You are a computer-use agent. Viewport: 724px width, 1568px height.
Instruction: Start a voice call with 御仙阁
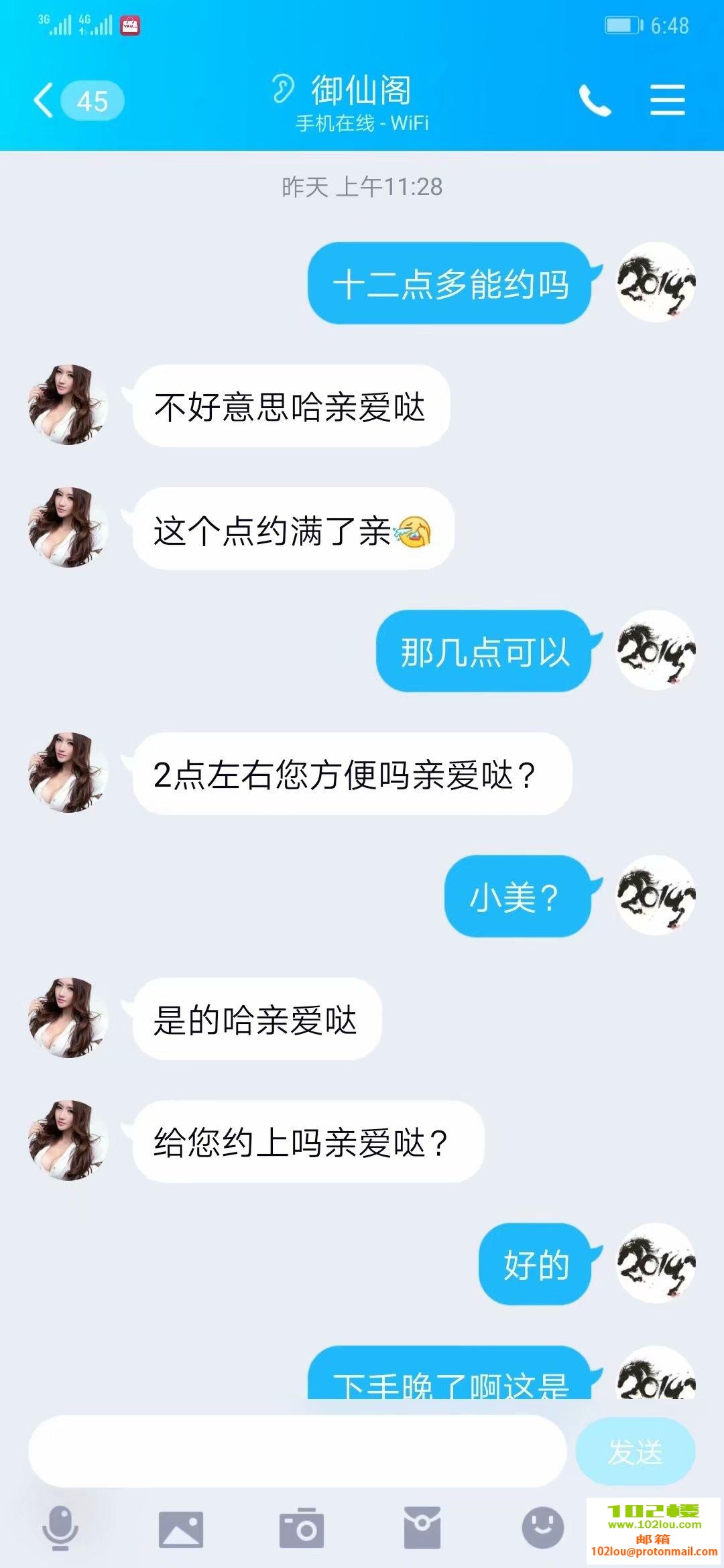(595, 101)
